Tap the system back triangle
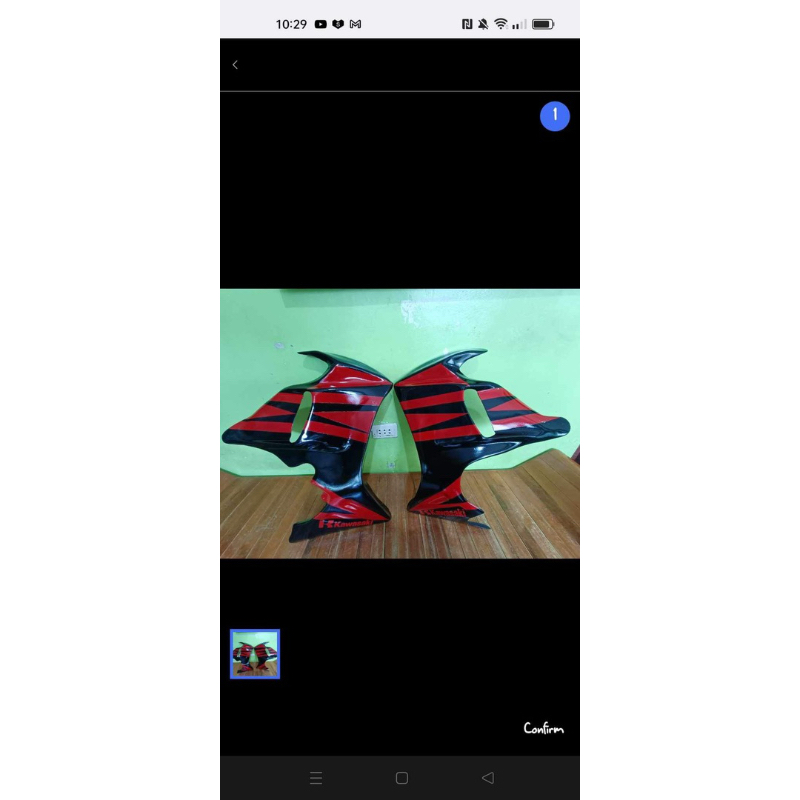The width and height of the screenshot is (800, 800). pyautogui.click(x=488, y=778)
